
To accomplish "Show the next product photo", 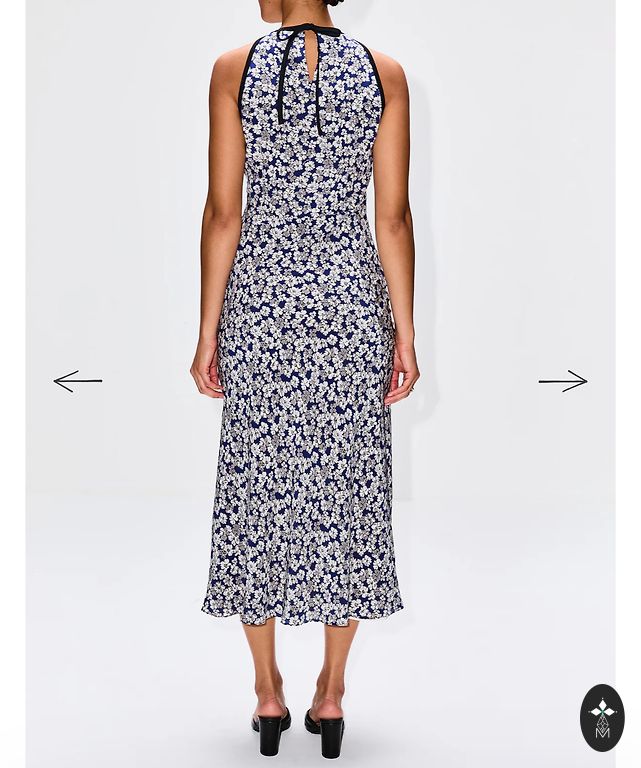I will tap(562, 381).
